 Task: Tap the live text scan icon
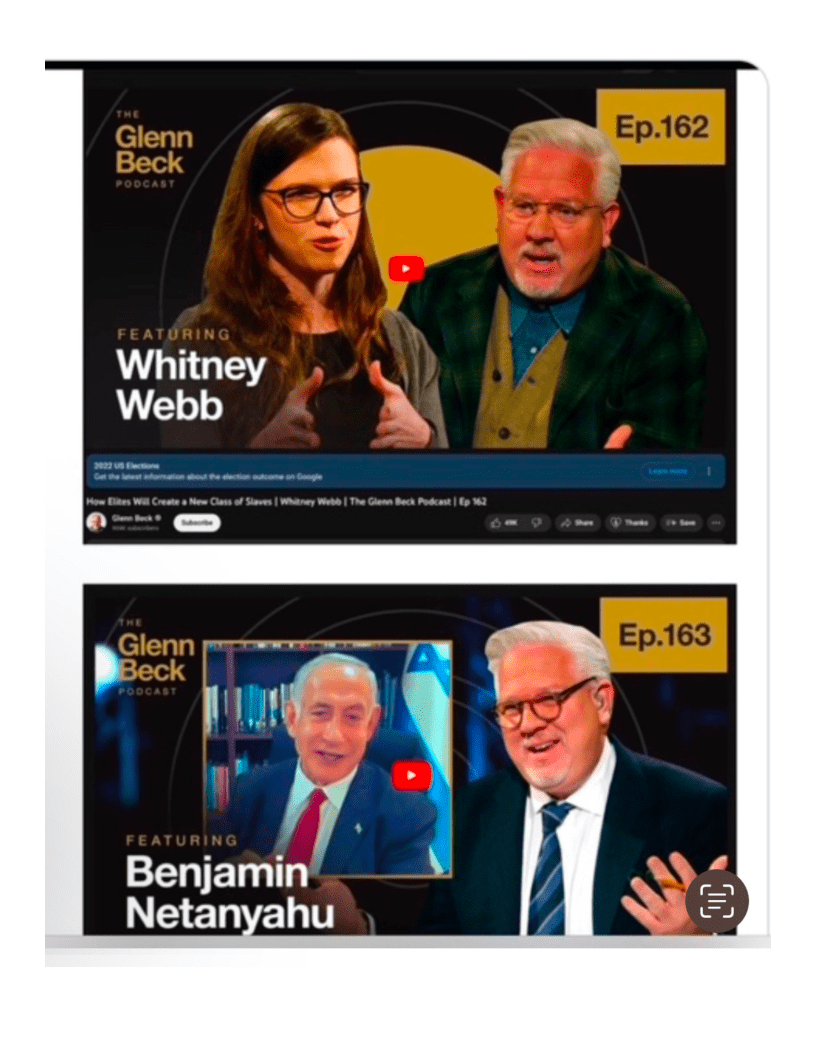[717, 901]
